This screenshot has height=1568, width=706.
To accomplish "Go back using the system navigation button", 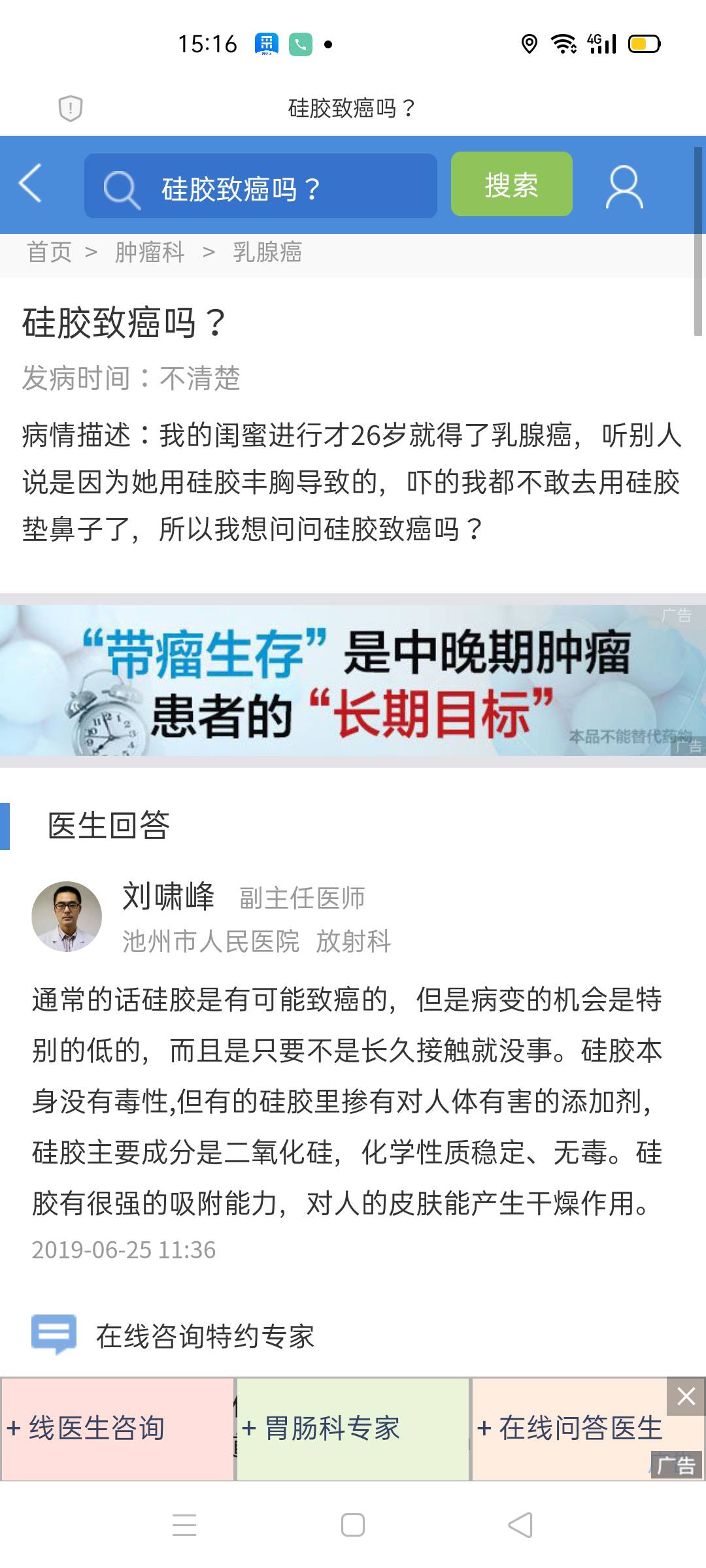I will [520, 1526].
